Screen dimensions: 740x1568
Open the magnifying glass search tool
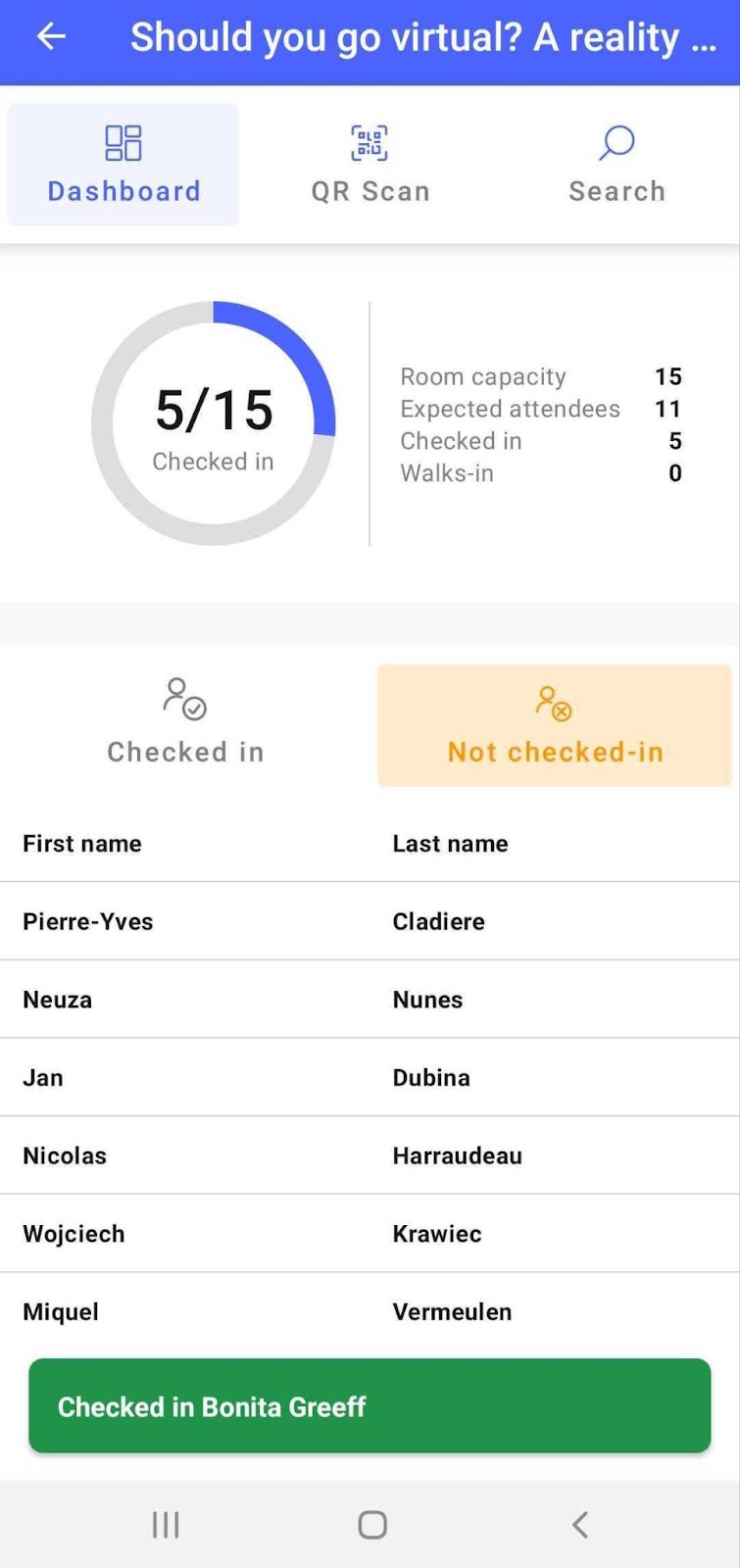tap(617, 142)
